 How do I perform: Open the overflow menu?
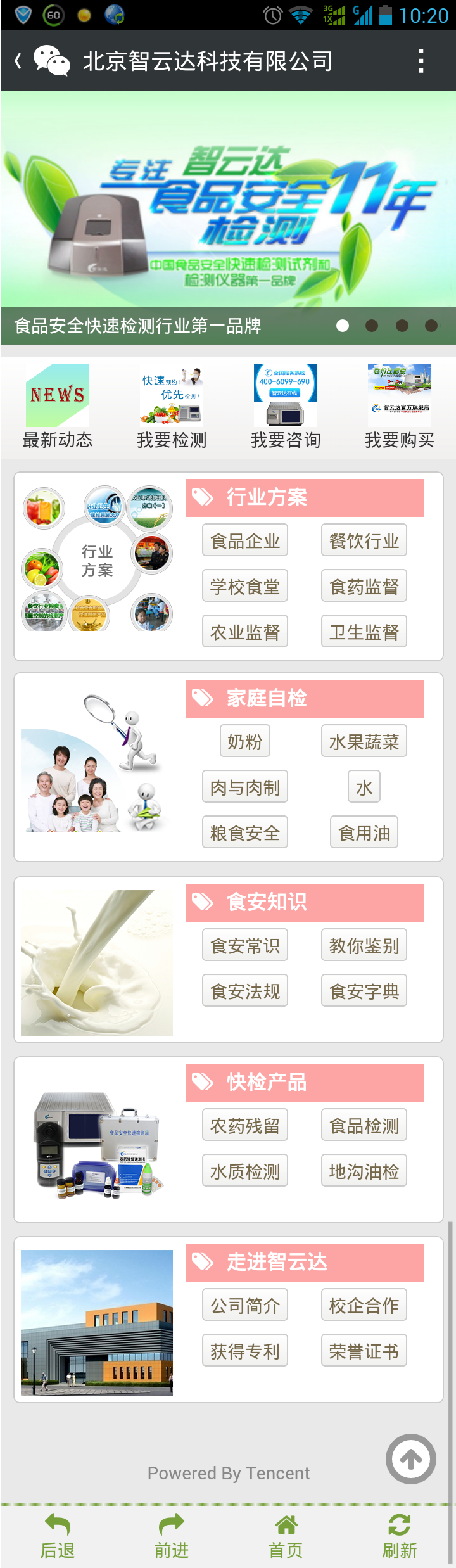click(421, 61)
